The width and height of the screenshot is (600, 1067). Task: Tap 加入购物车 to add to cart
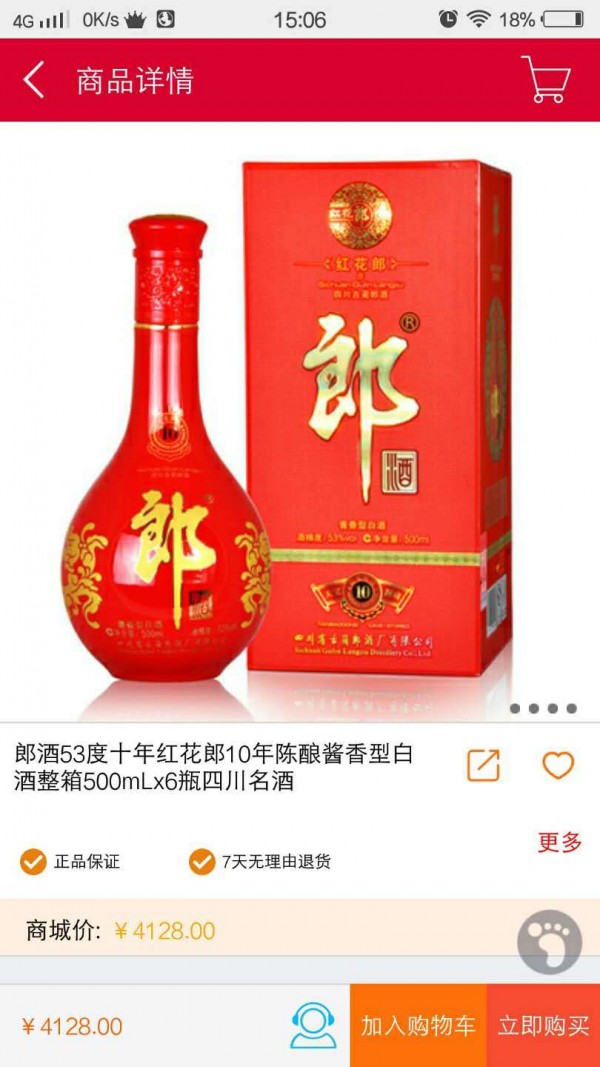[418, 1026]
